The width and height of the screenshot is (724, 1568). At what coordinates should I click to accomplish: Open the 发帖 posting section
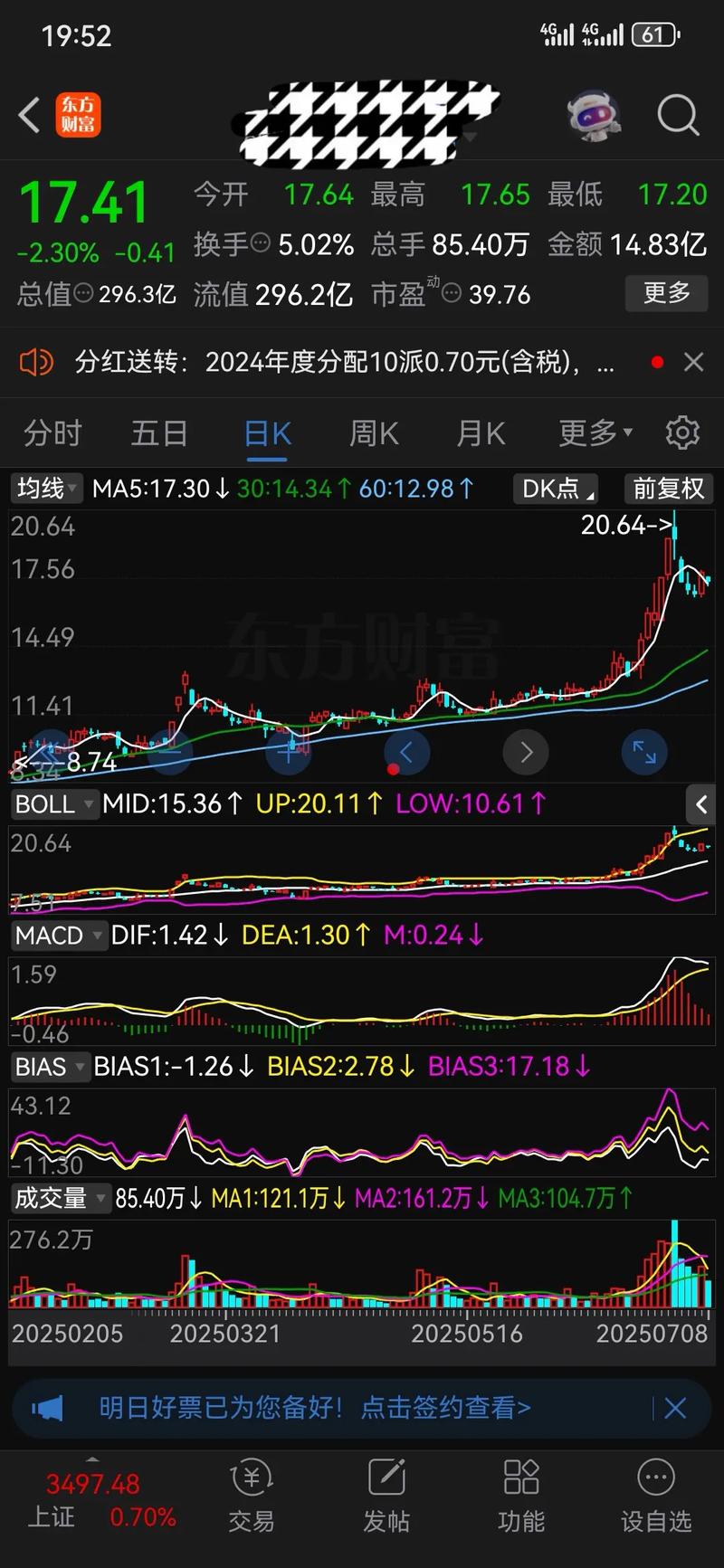(x=386, y=1497)
